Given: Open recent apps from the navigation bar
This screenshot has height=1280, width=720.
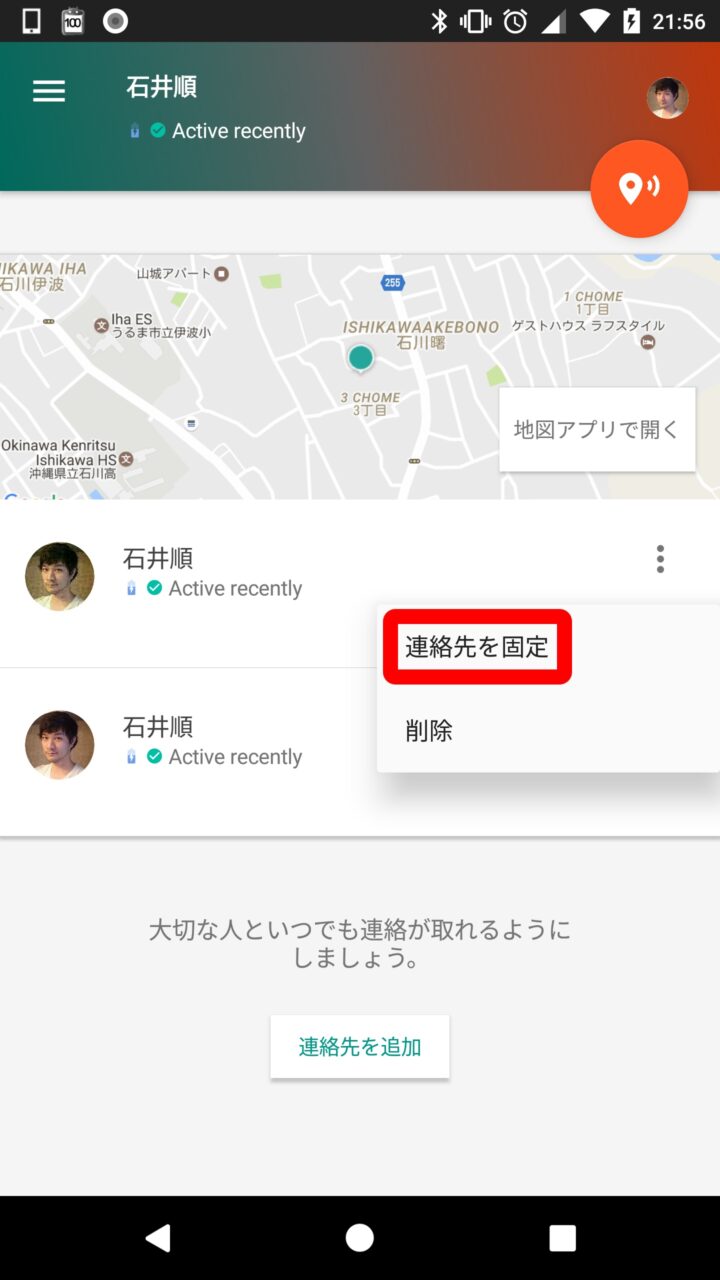Looking at the screenshot, I should click(x=562, y=1238).
